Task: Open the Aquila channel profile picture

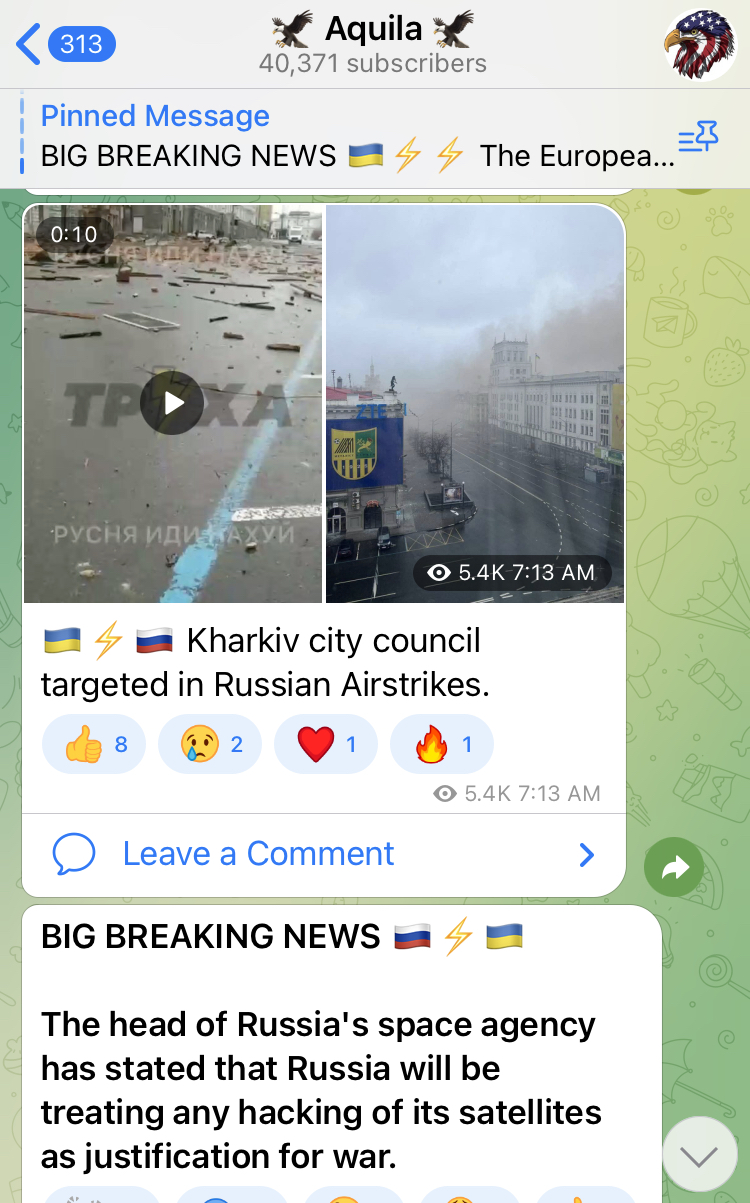Action: 699,44
